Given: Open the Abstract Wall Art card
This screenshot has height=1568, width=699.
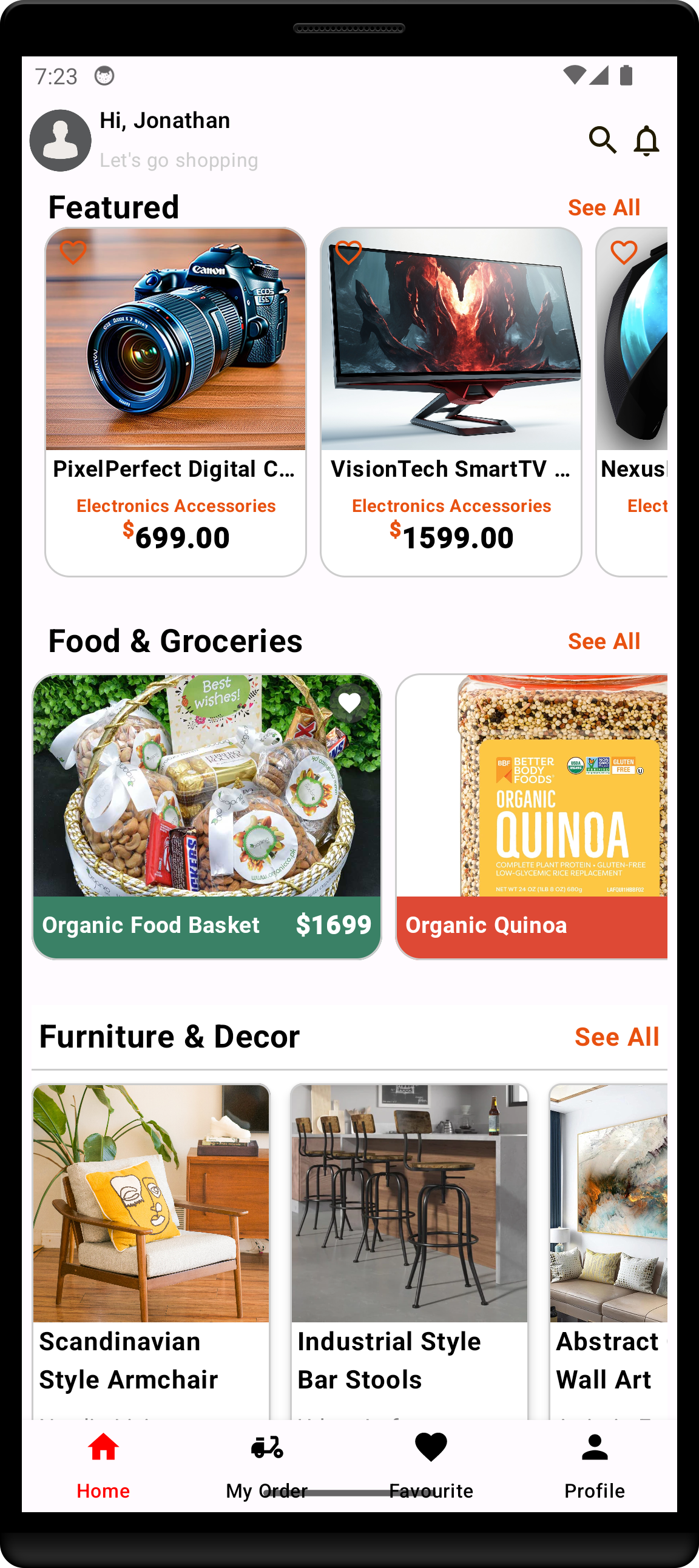Looking at the screenshot, I should [609, 1248].
